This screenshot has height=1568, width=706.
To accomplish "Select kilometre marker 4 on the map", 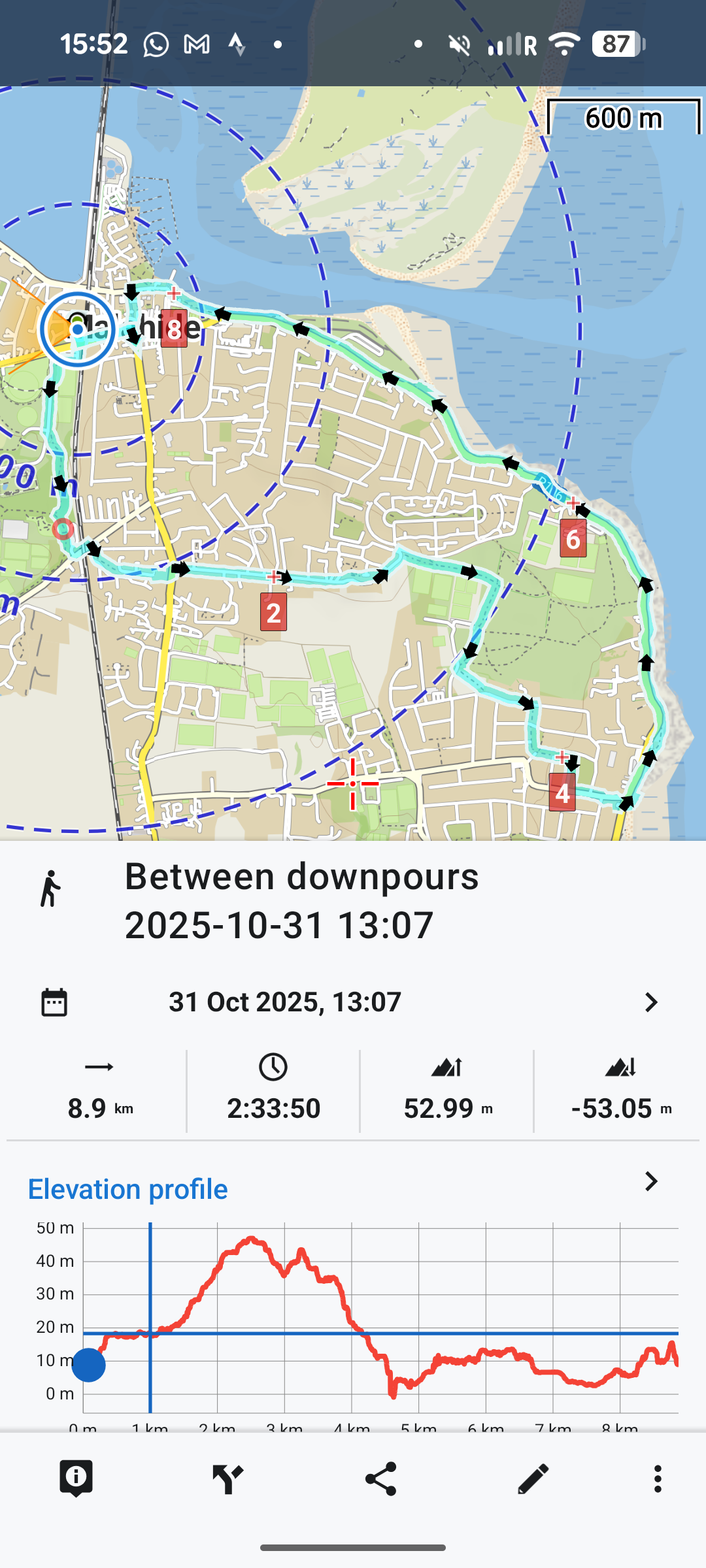I will 562,792.
